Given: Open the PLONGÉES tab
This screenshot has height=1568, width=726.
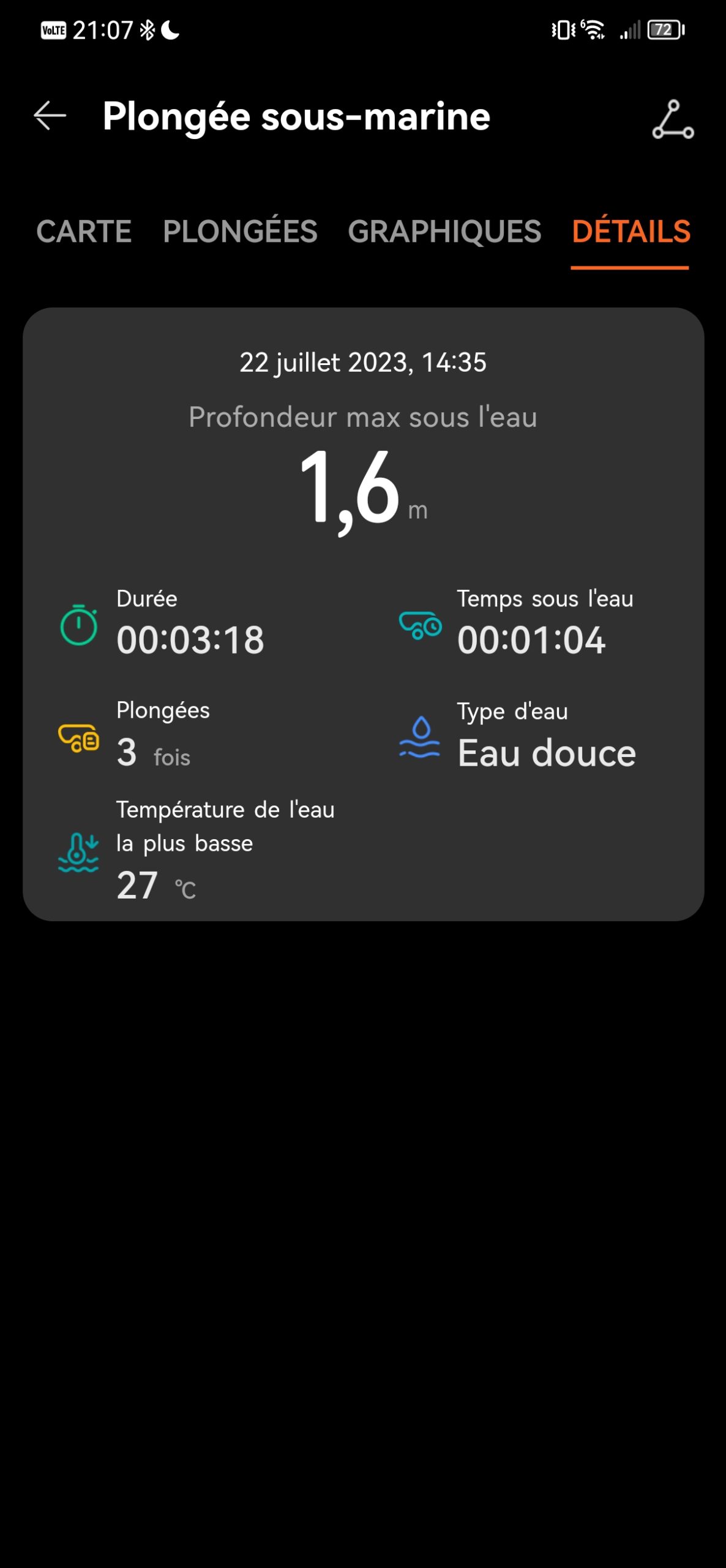Looking at the screenshot, I should (240, 230).
